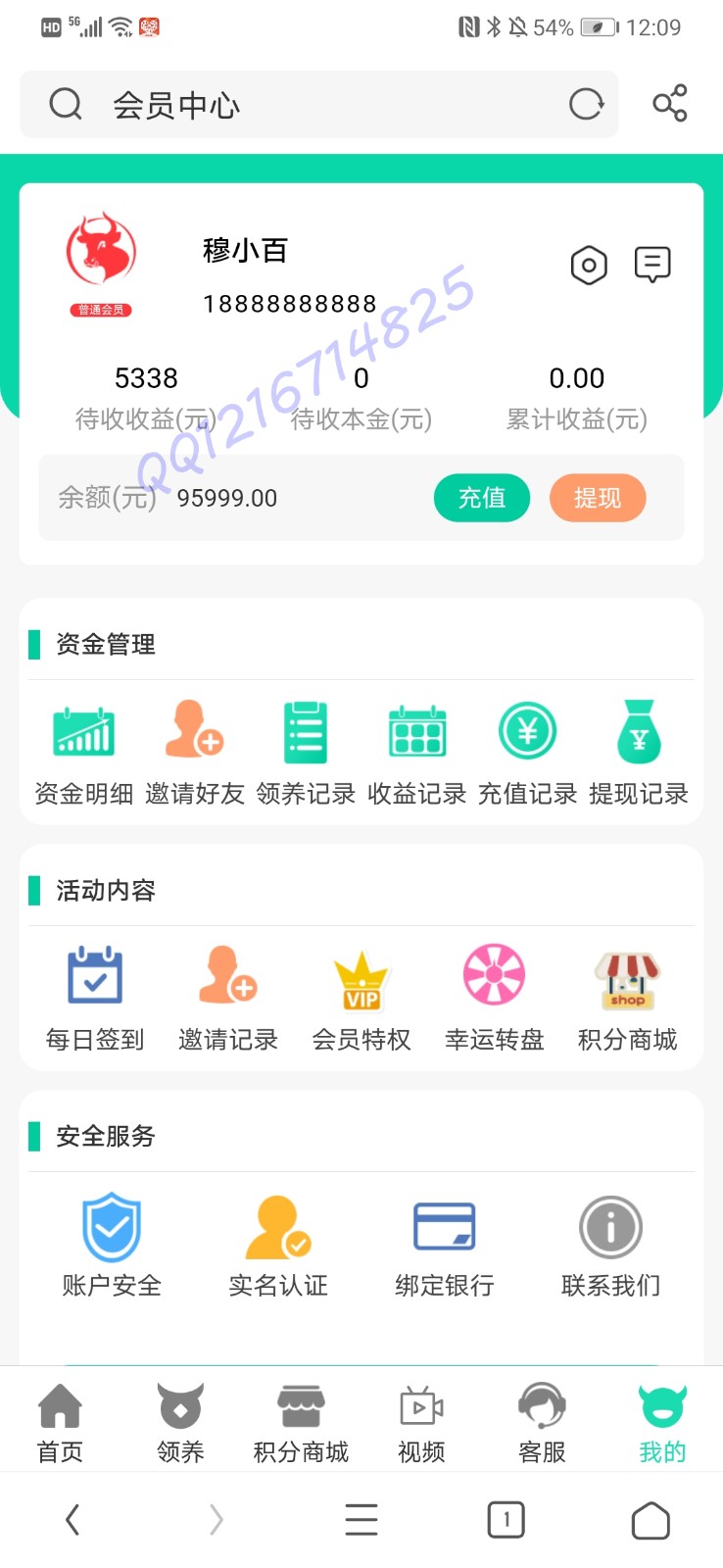Viewport: 723px width, 1568px height.
Task: Open 会员特权 VIP privileges
Action: coord(361,999)
